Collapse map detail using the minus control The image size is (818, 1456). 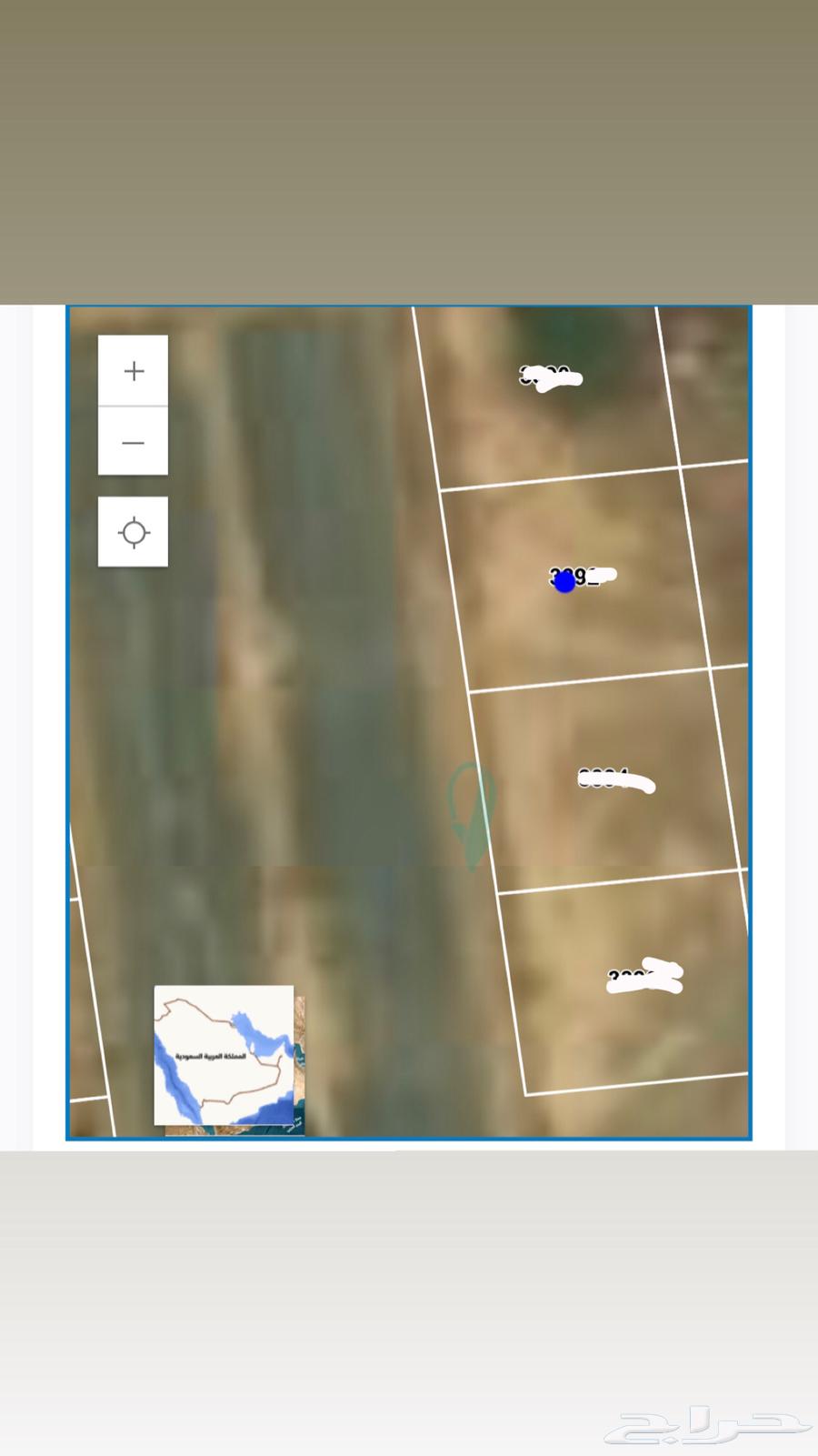133,442
